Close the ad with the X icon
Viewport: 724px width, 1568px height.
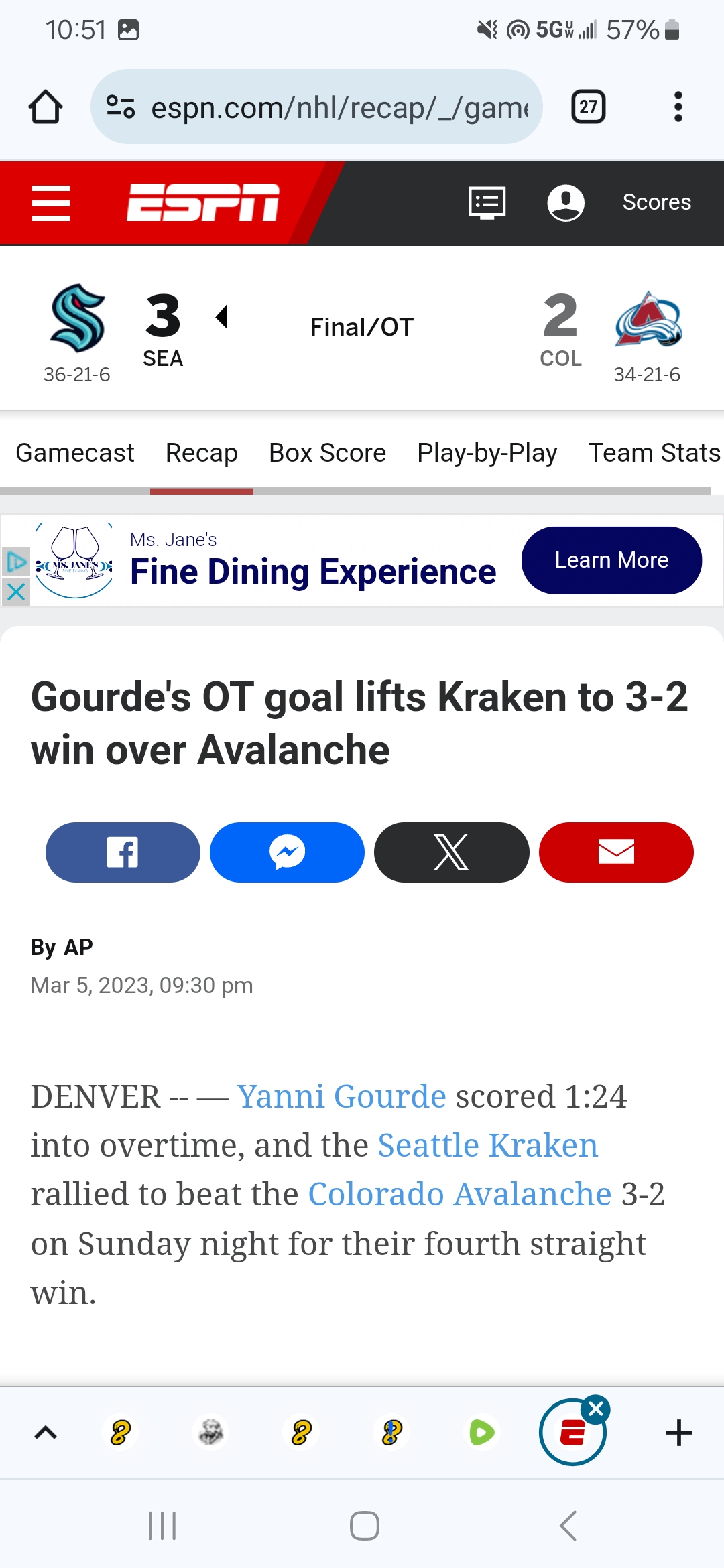pos(16,592)
